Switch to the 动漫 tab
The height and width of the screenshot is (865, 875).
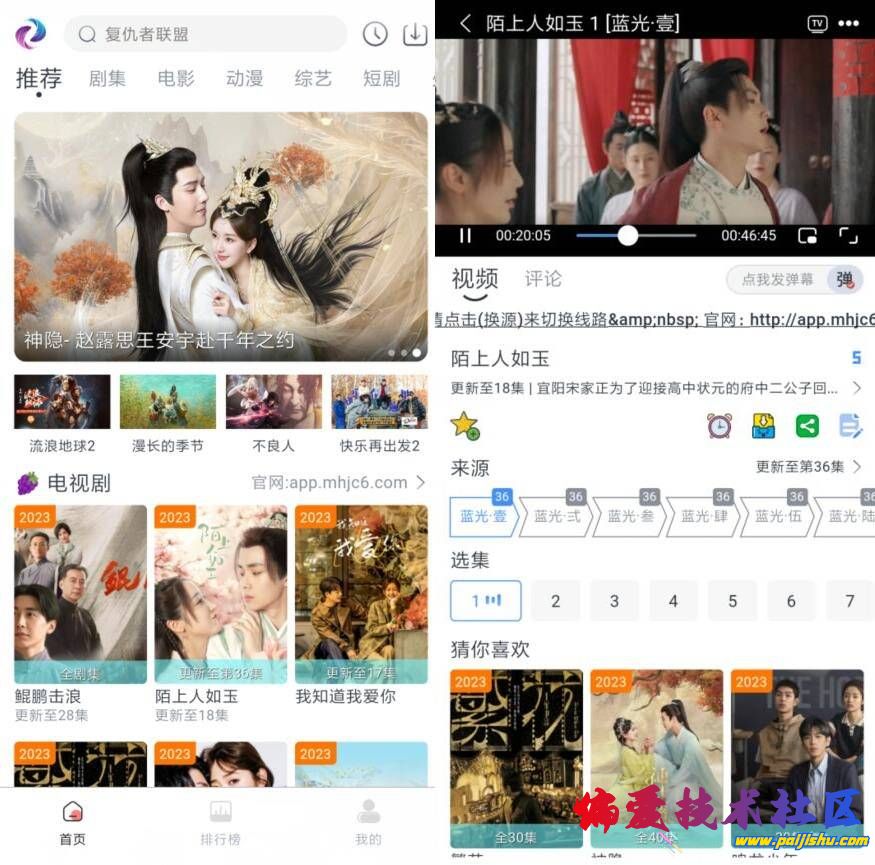pos(244,79)
